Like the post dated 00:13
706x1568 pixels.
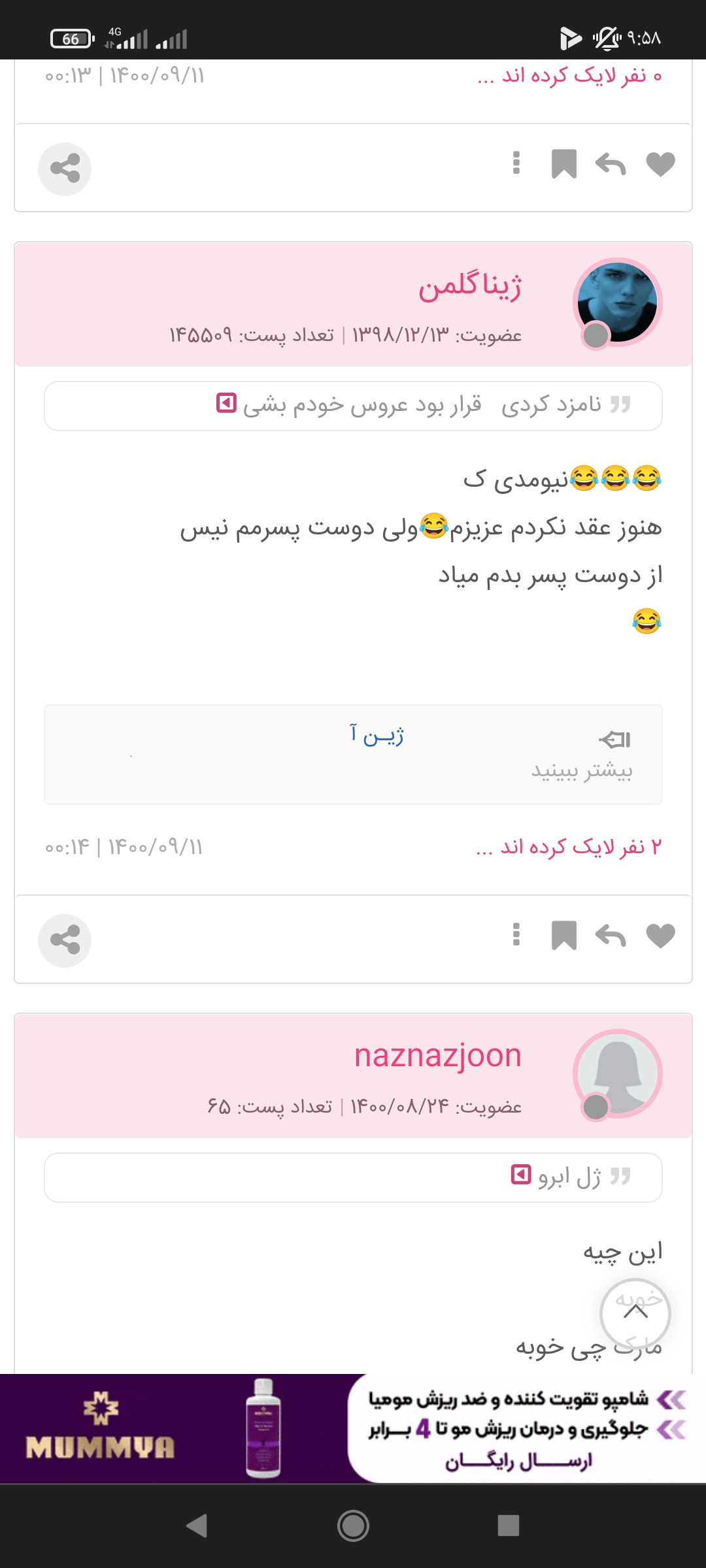tap(660, 164)
